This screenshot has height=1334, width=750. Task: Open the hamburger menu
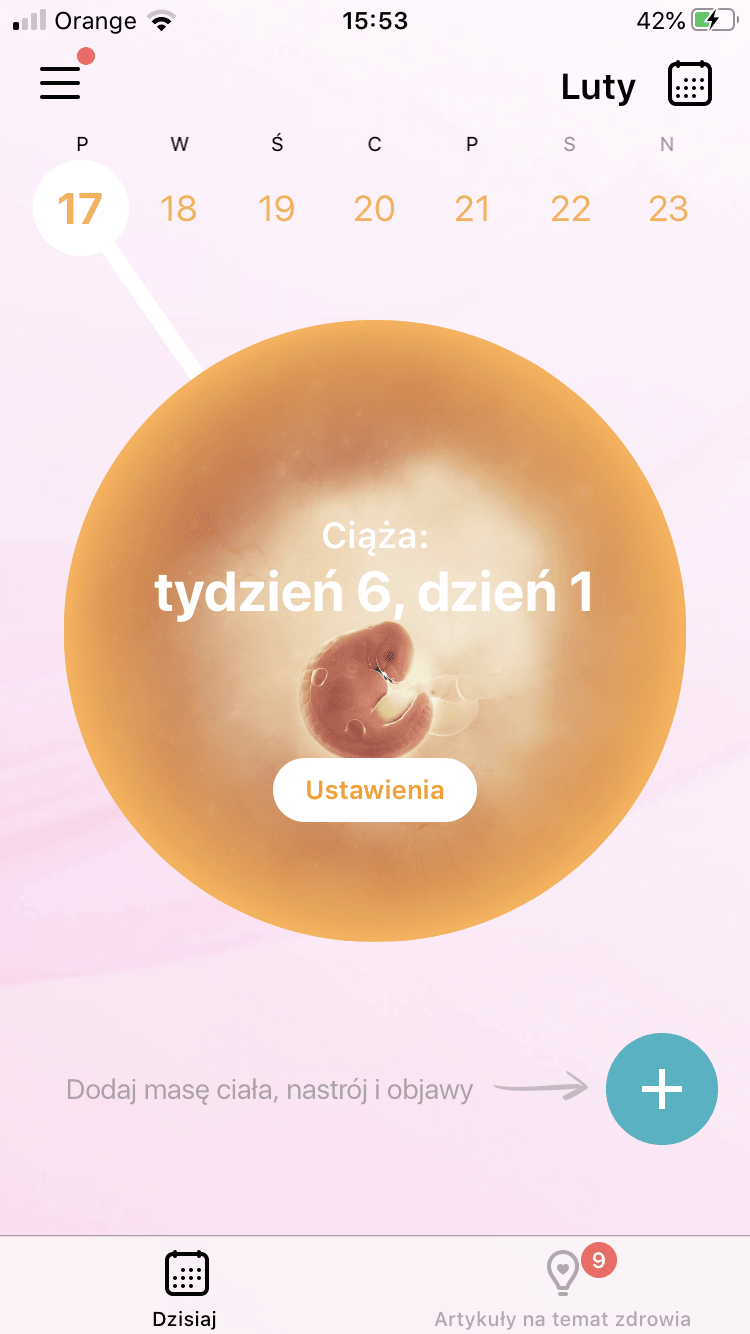point(60,82)
